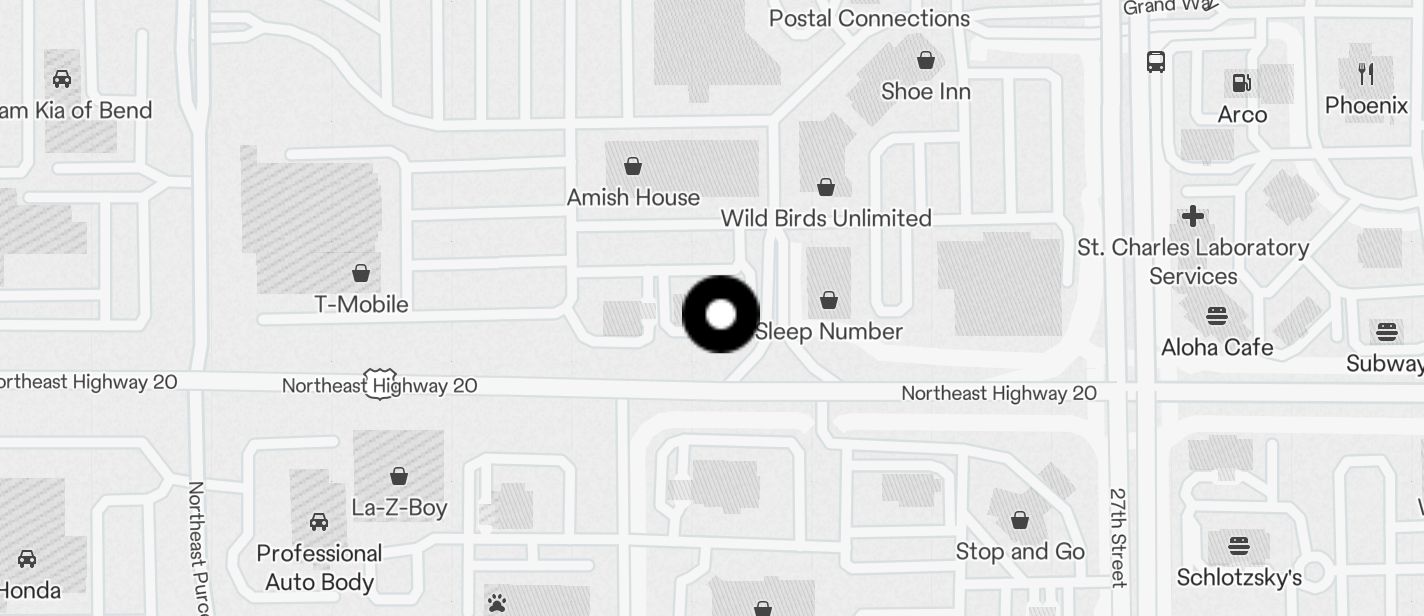Tap the bus stop icon
This screenshot has height=616, width=1424.
coord(1156,62)
